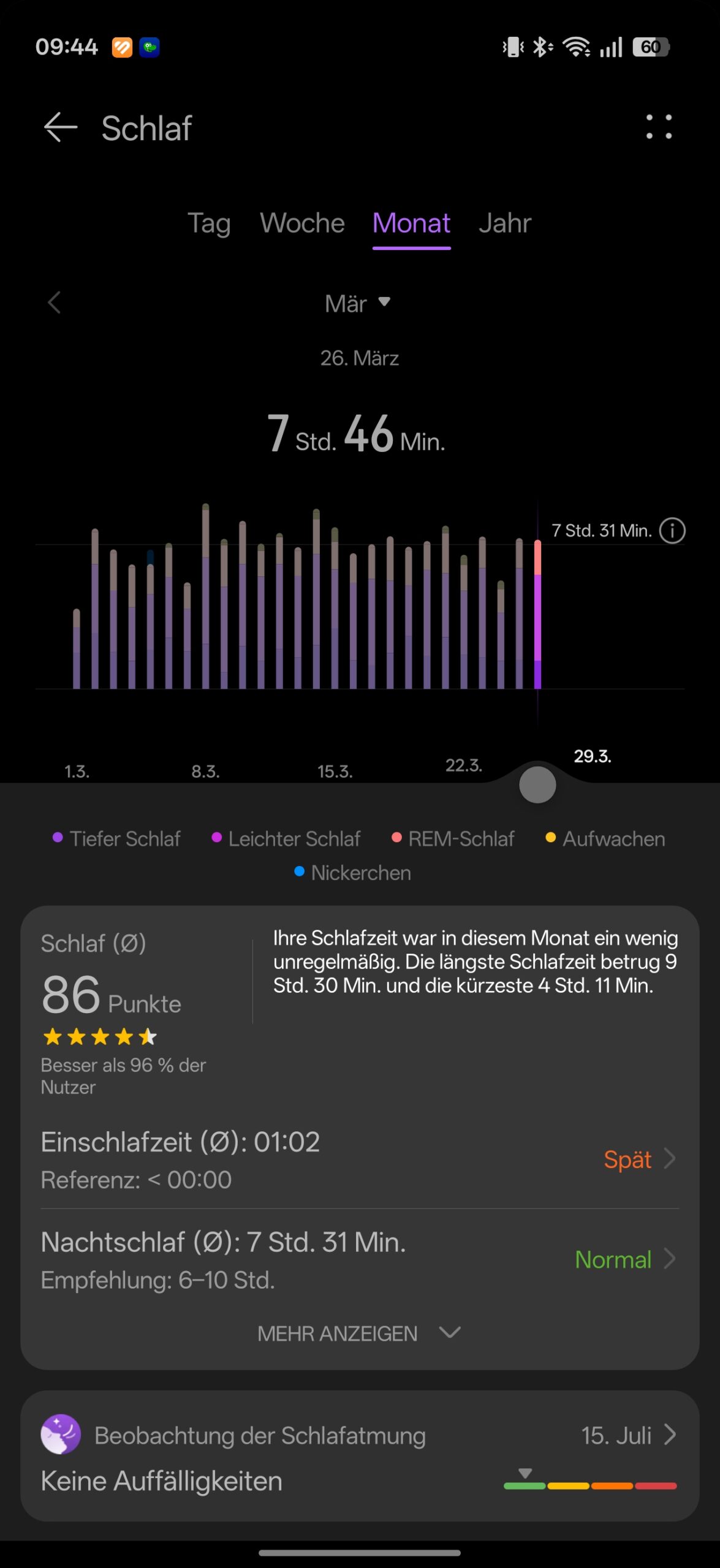Switch to the Woche tab
720x1568 pixels.
(302, 224)
